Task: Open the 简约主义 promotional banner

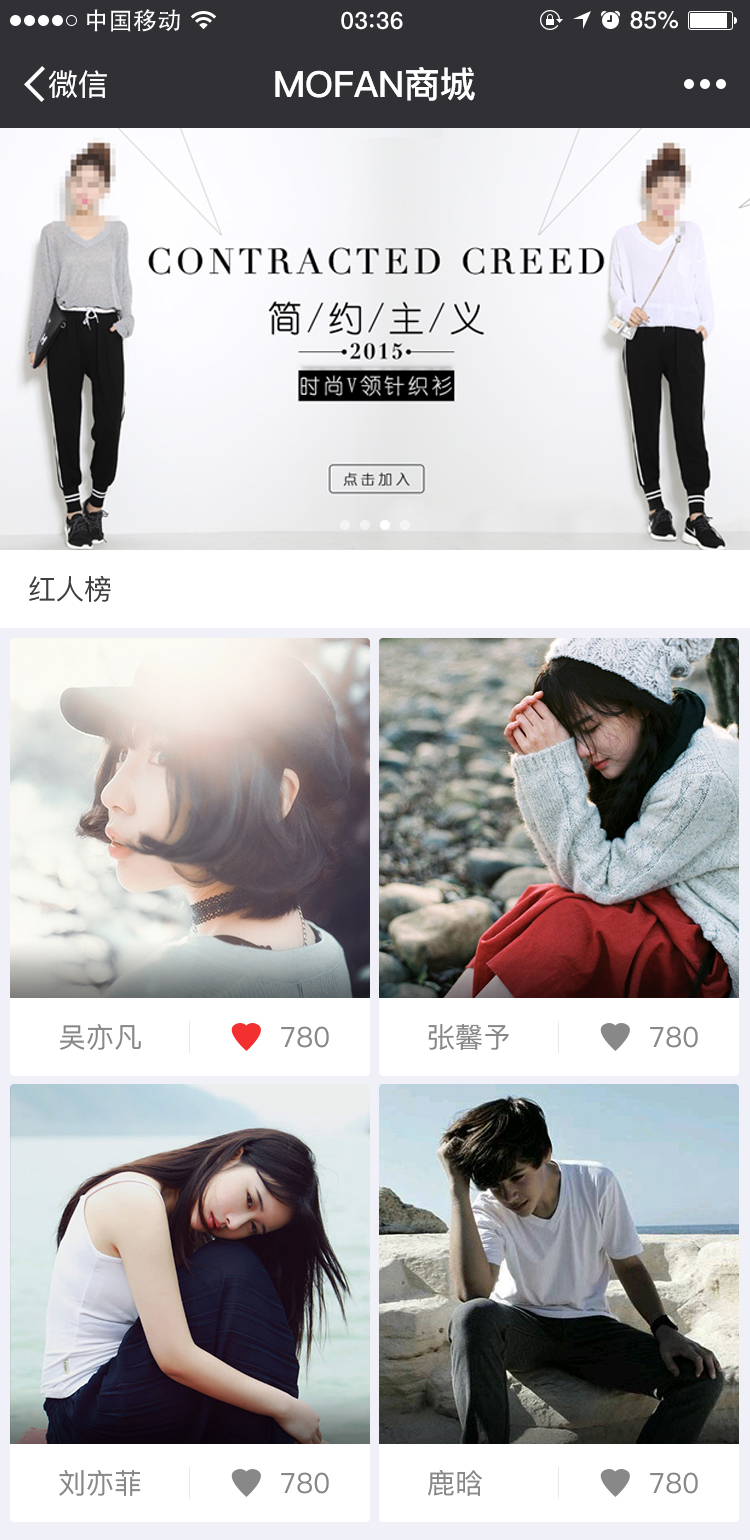Action: [x=375, y=339]
